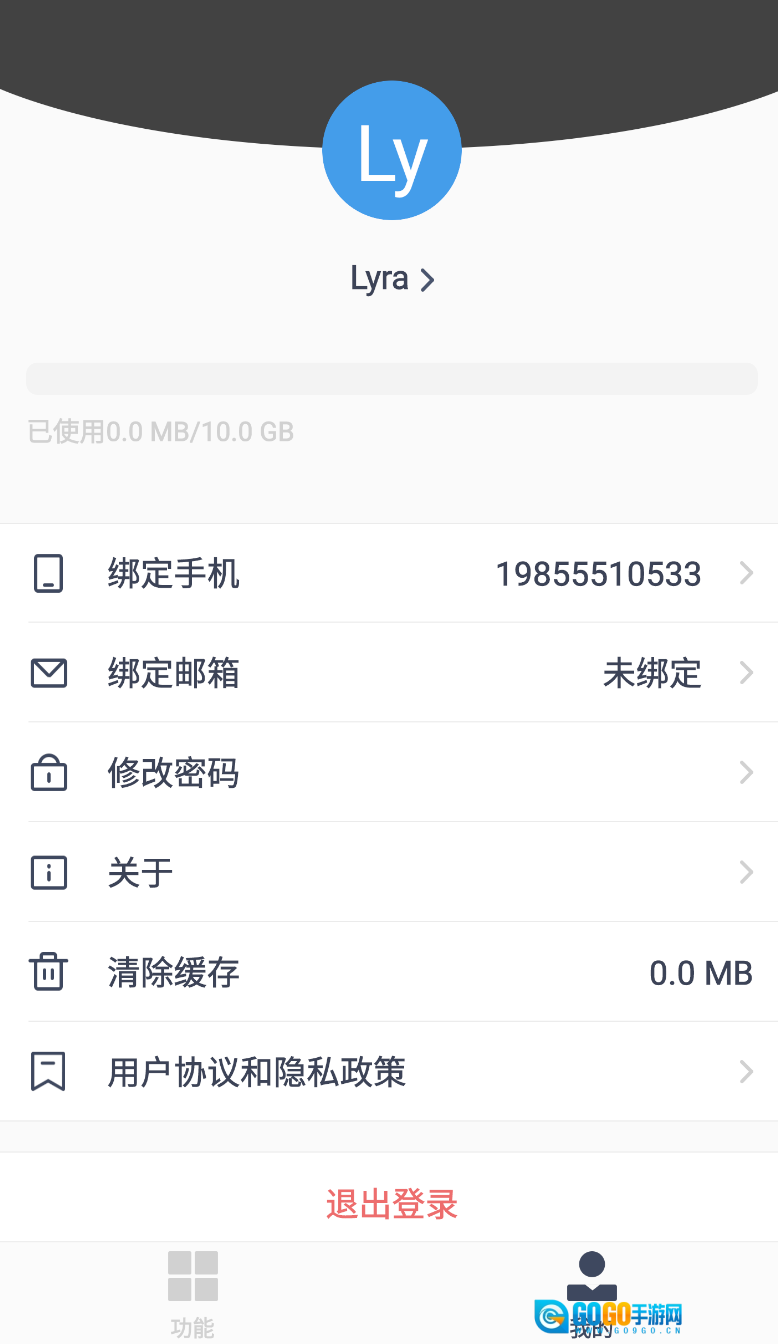Screen dimensions: 778x1344
Task: Open 用户协议和隐私政策
Action: click(x=256, y=1071)
